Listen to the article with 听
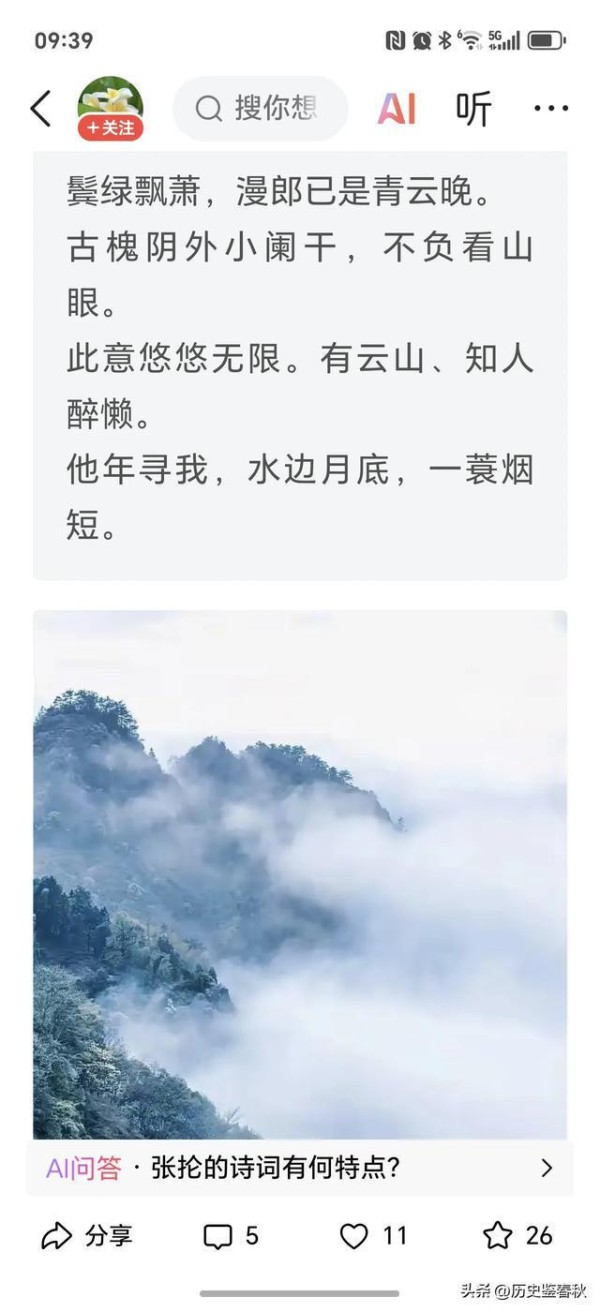This screenshot has height=1312, width=600. pyautogui.click(x=473, y=108)
